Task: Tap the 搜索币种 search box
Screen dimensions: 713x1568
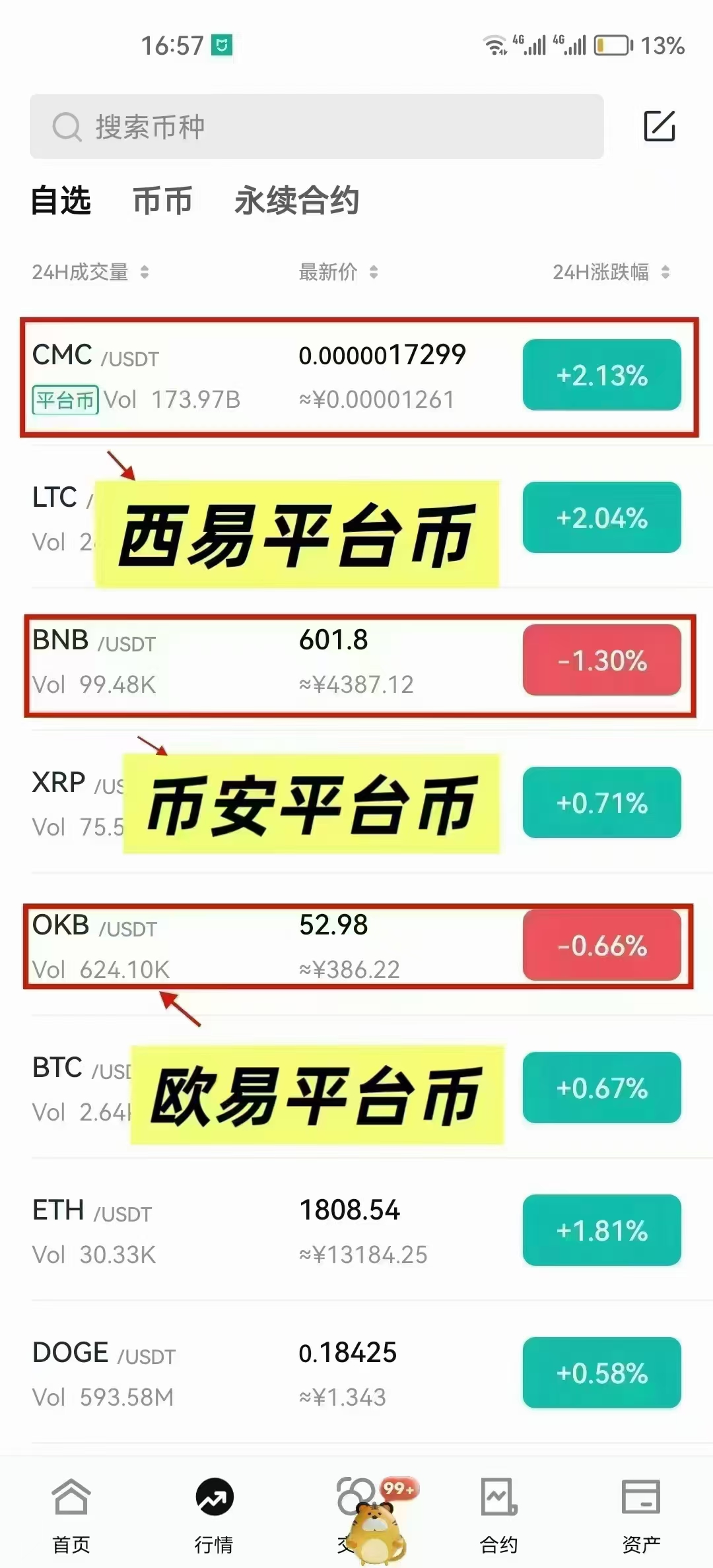Action: (x=317, y=126)
